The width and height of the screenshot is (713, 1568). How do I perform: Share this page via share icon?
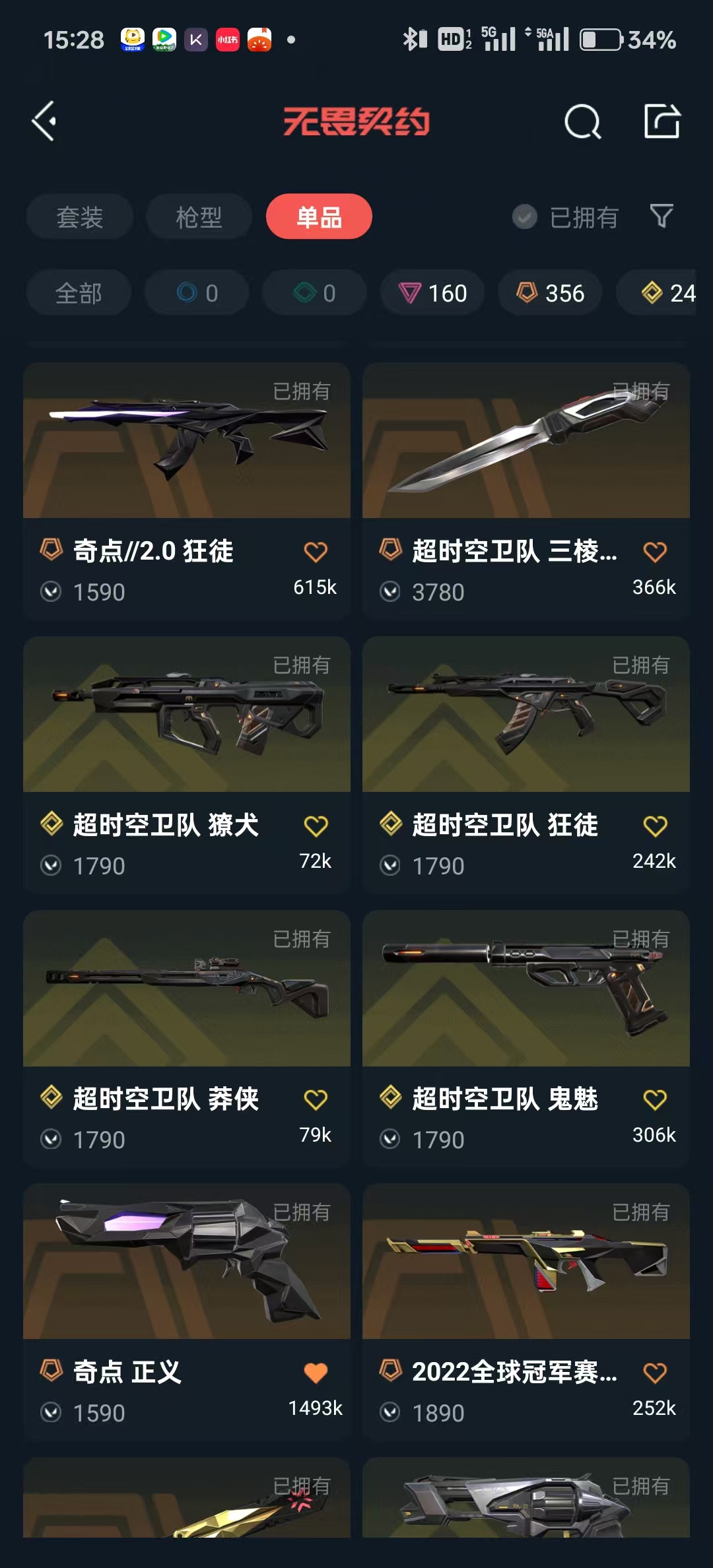[662, 121]
